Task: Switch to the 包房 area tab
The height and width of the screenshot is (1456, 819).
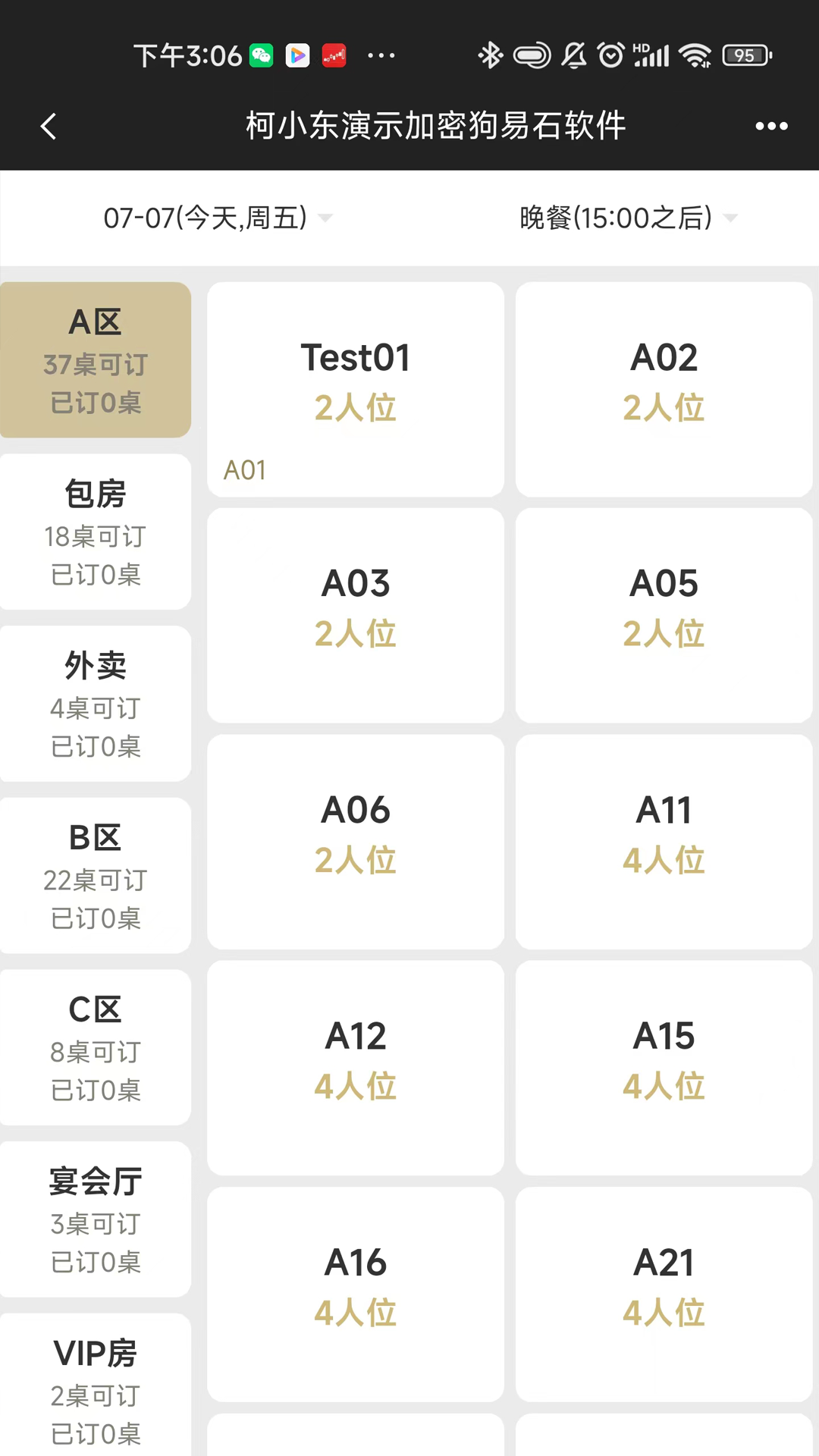Action: [x=95, y=531]
